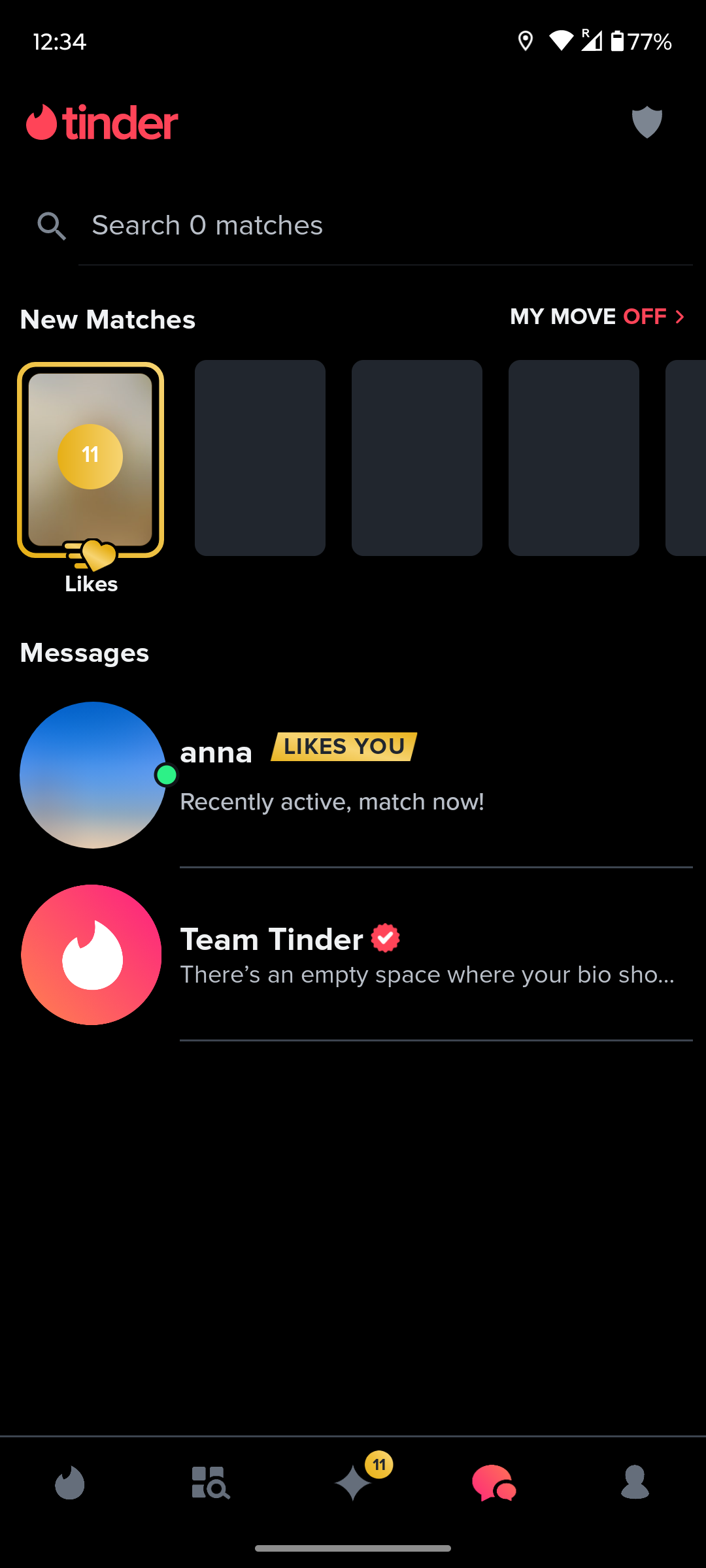Open the safety shield icon
Viewport: 706px width, 1568px height.
click(647, 122)
